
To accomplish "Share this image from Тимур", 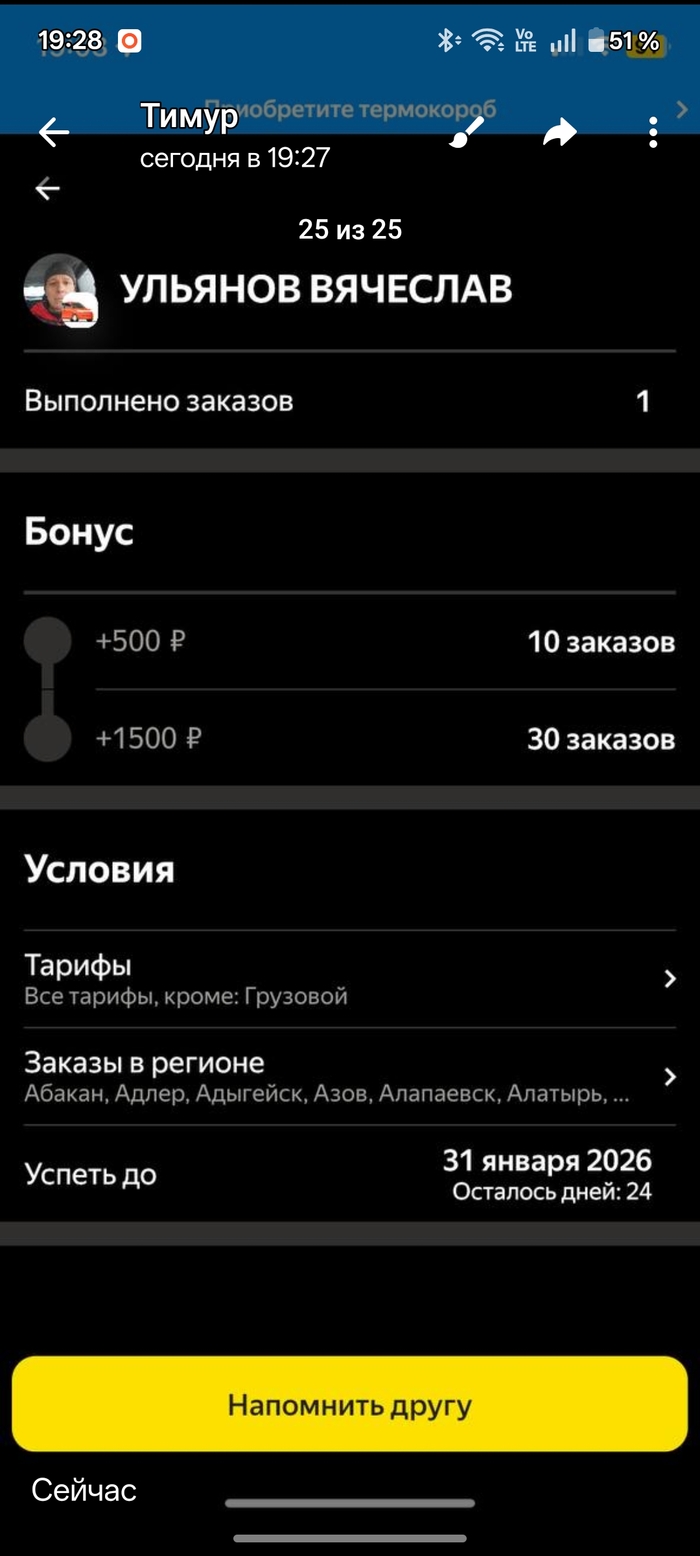I will pyautogui.click(x=560, y=132).
